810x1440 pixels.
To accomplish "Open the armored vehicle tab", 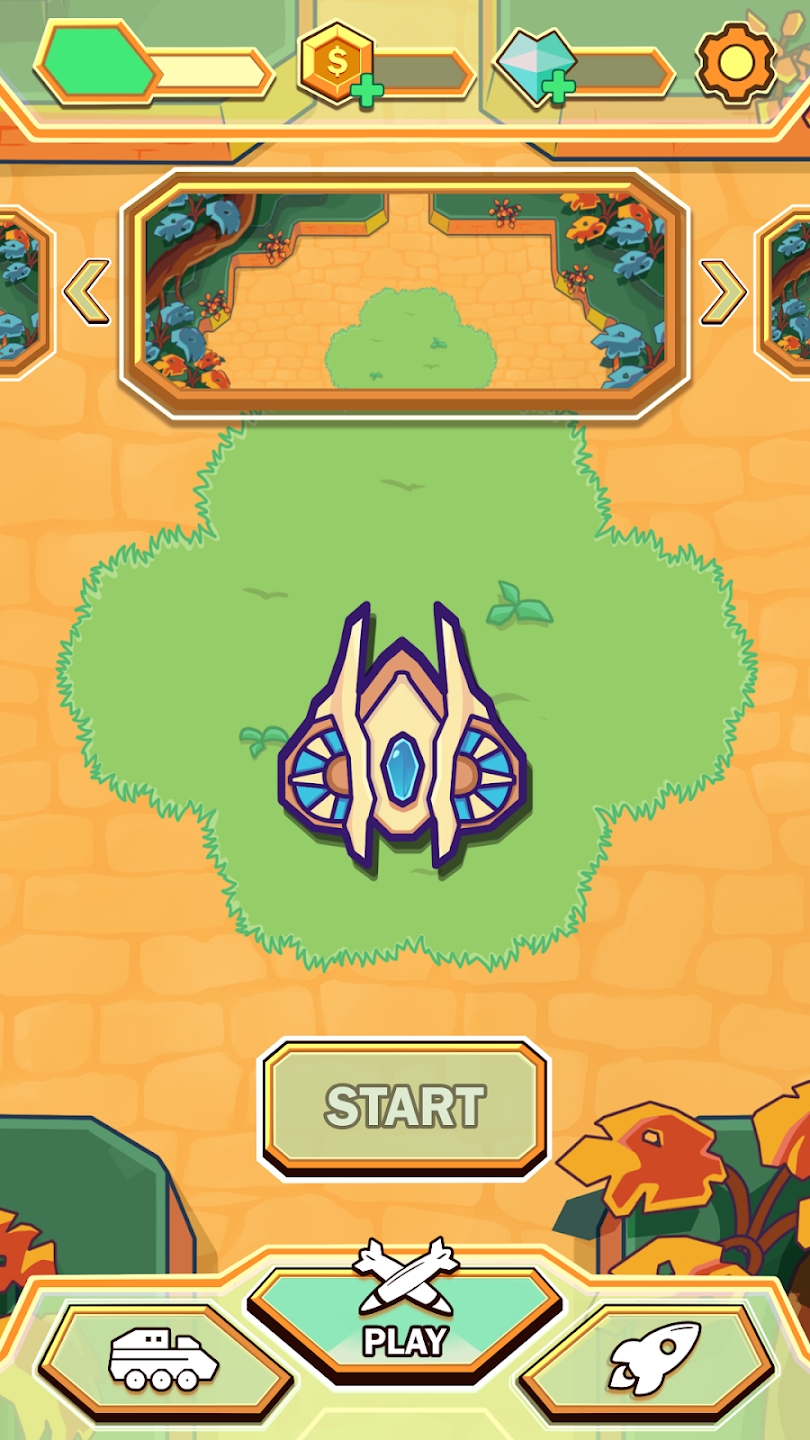I will (165, 1360).
